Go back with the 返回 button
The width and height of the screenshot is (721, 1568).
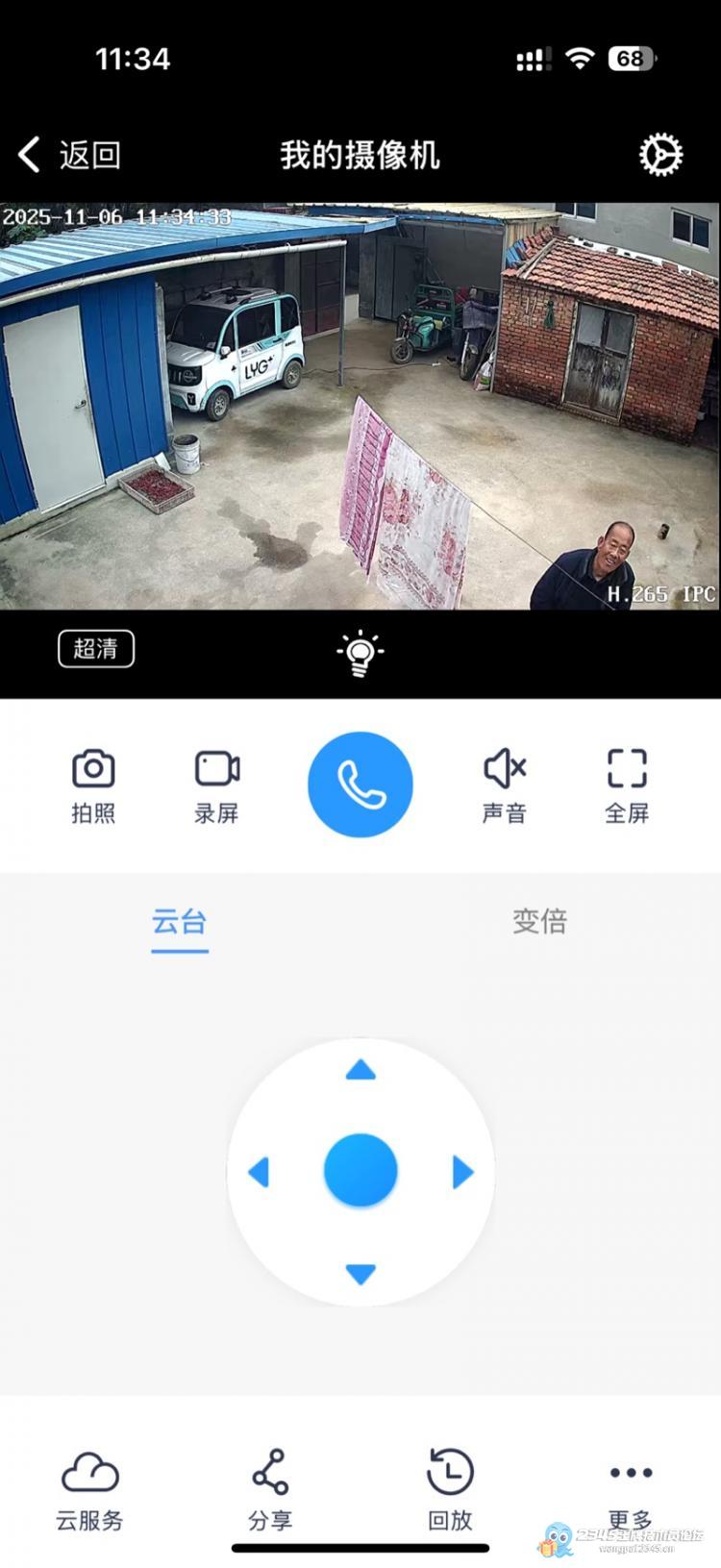(69, 155)
